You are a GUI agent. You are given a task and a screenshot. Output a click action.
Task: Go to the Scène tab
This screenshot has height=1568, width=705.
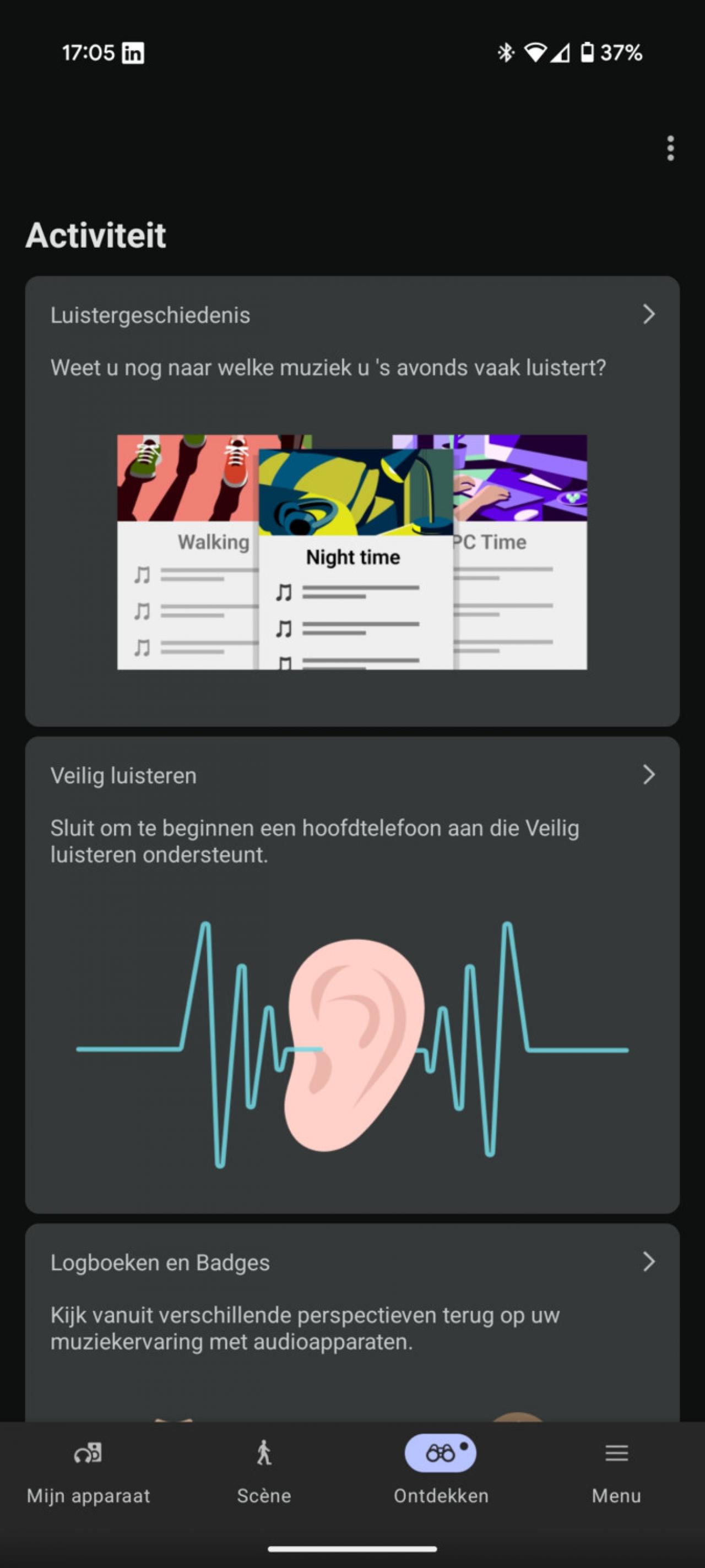point(264,1472)
